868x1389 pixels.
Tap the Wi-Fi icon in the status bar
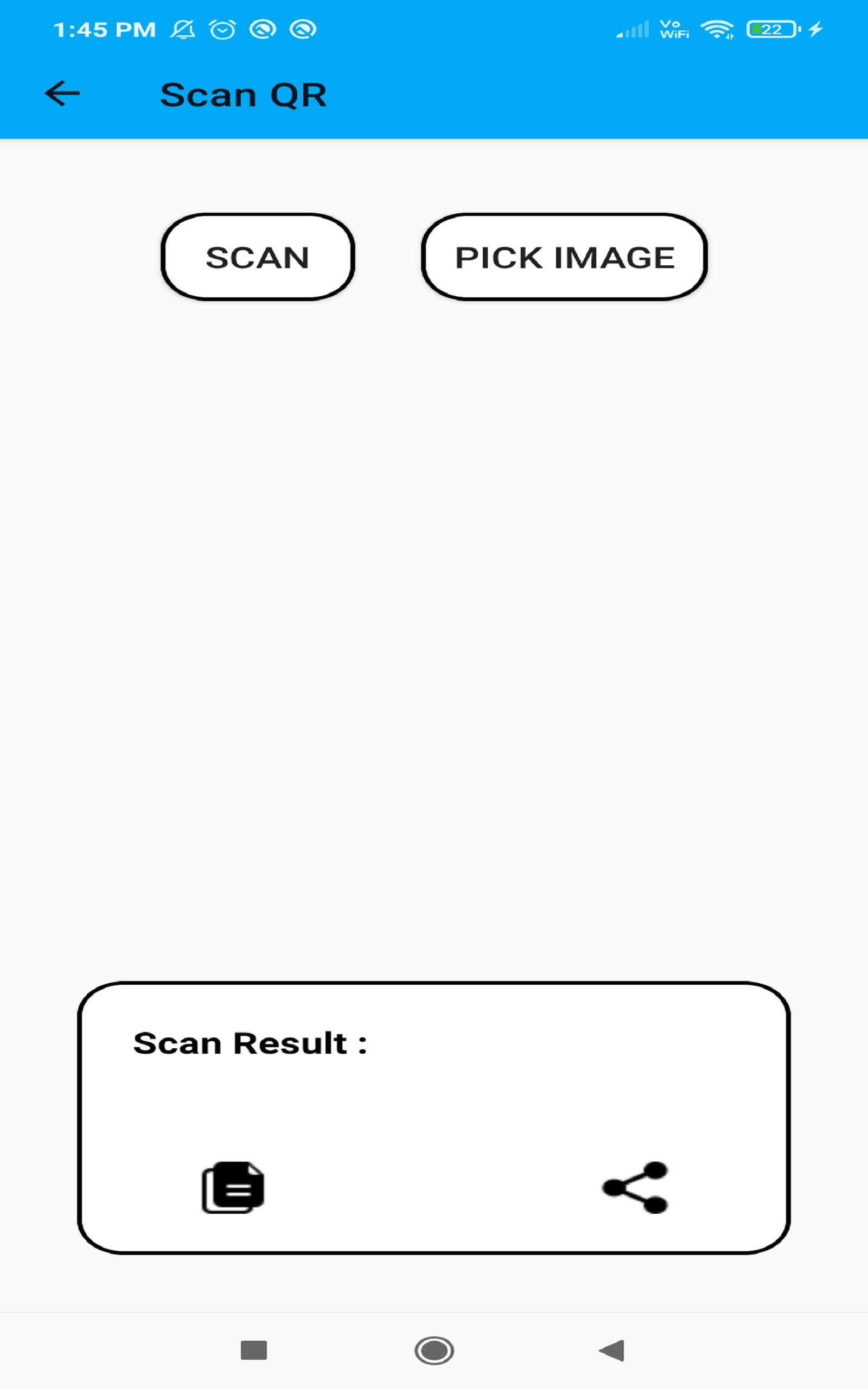718,29
